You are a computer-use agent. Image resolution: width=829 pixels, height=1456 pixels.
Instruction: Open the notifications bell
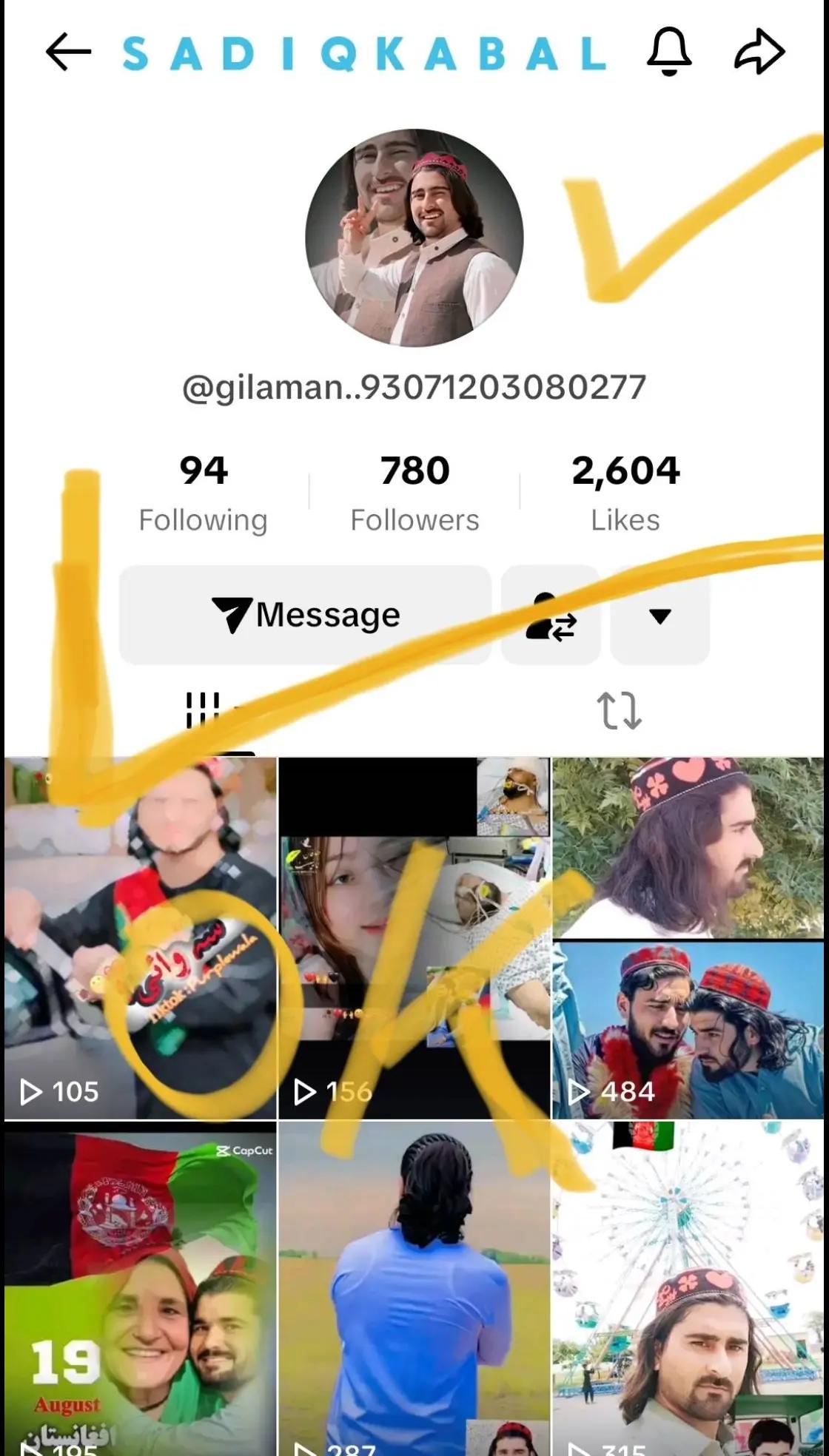tap(669, 51)
